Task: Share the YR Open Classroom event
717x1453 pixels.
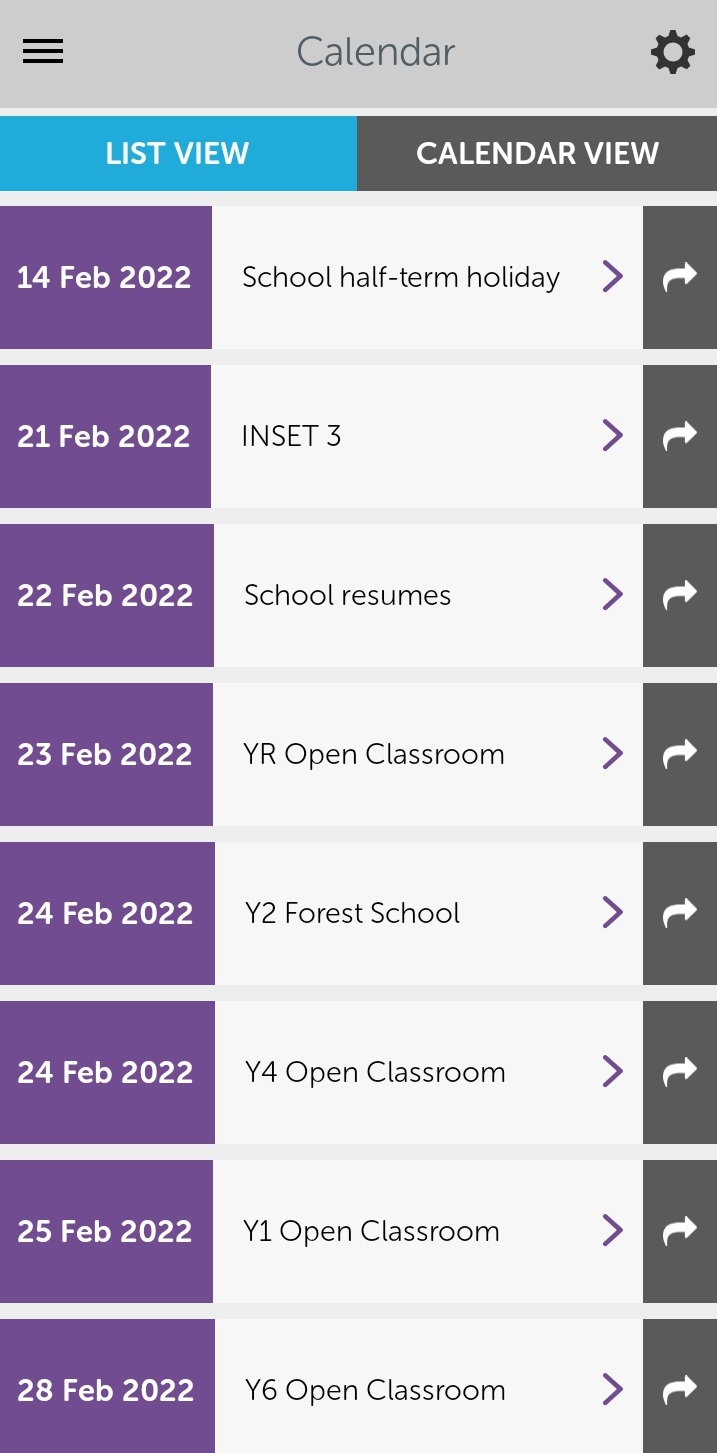Action: (x=680, y=754)
